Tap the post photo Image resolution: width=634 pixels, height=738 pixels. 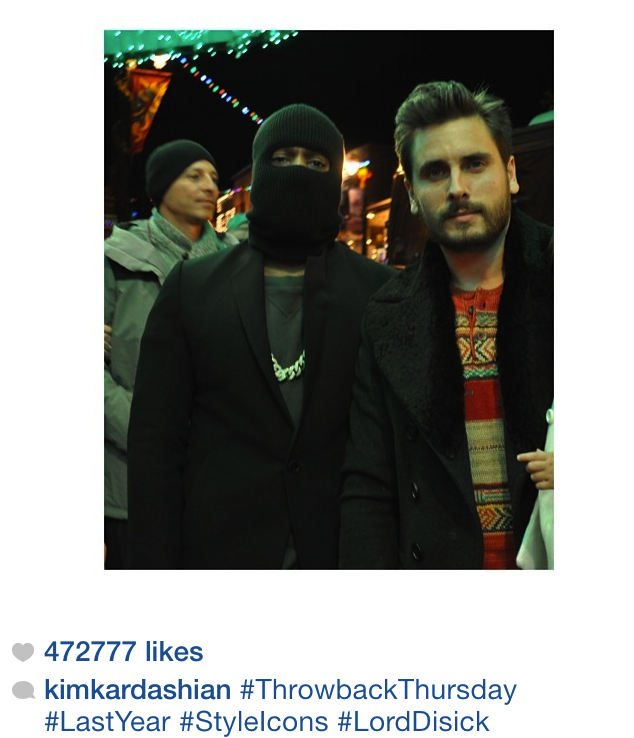tap(328, 299)
